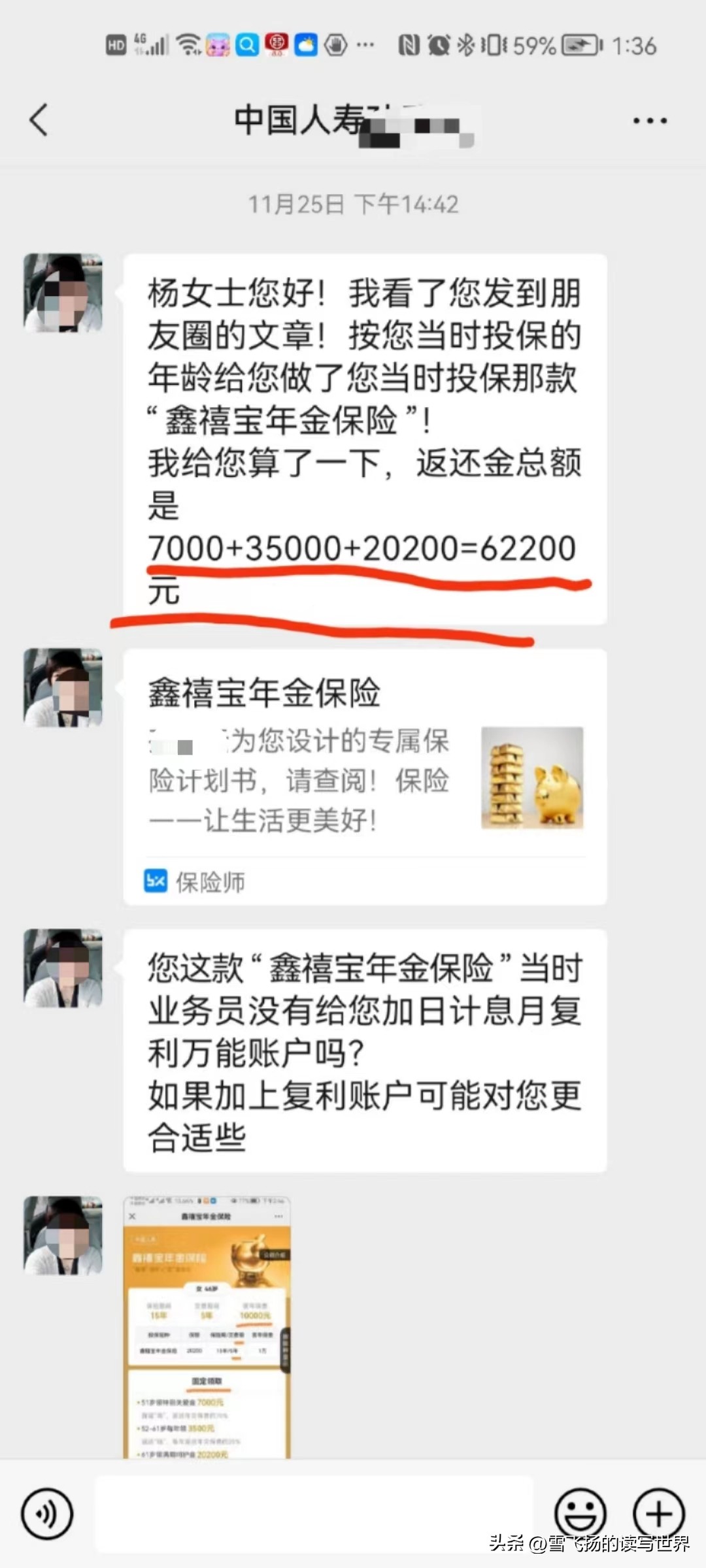Viewport: 706px width, 1568px height.
Task: Open the 鑫禧宝年金保险 shared plan card
Action: click(x=365, y=777)
